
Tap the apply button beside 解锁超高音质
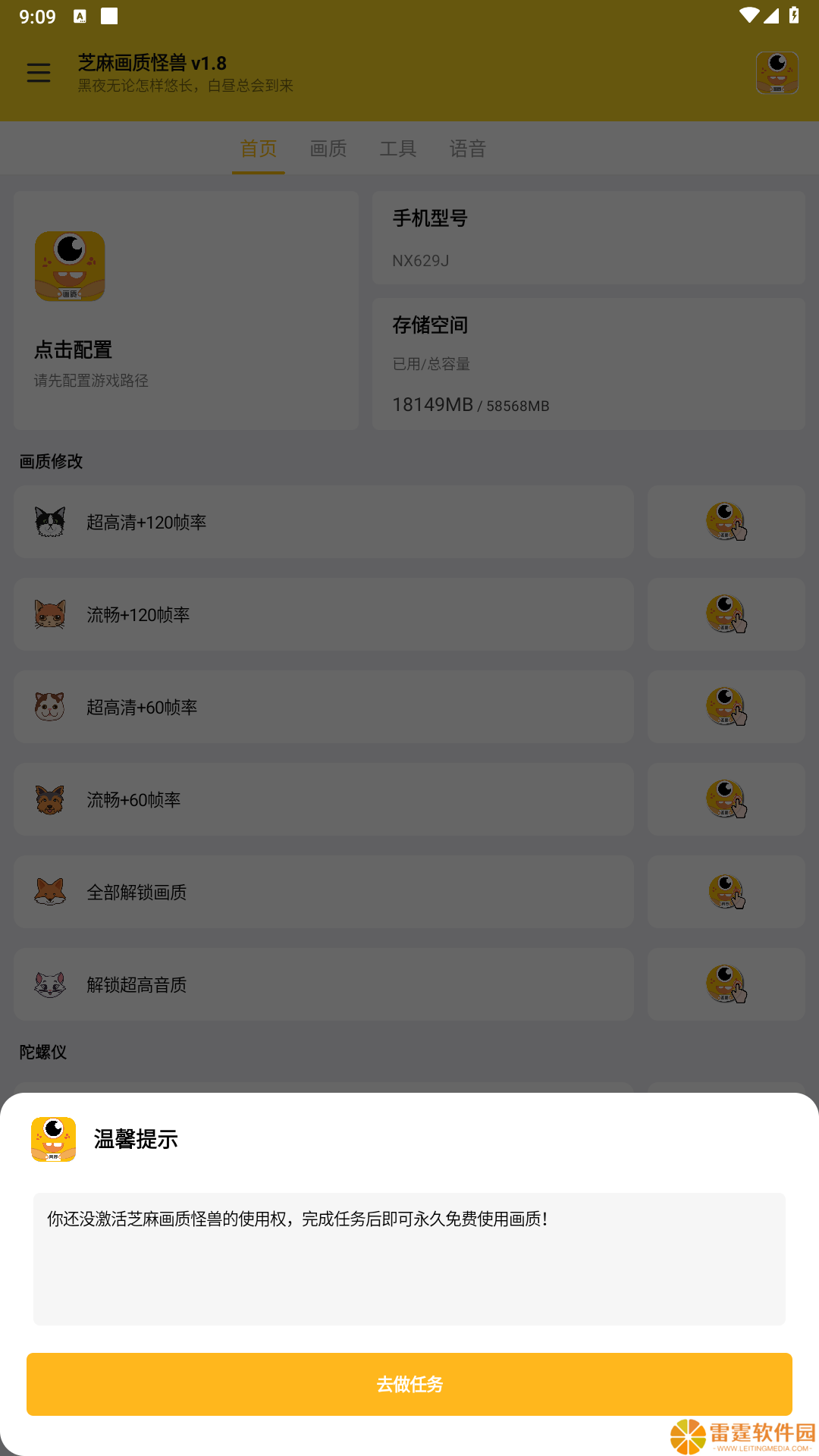point(726,984)
